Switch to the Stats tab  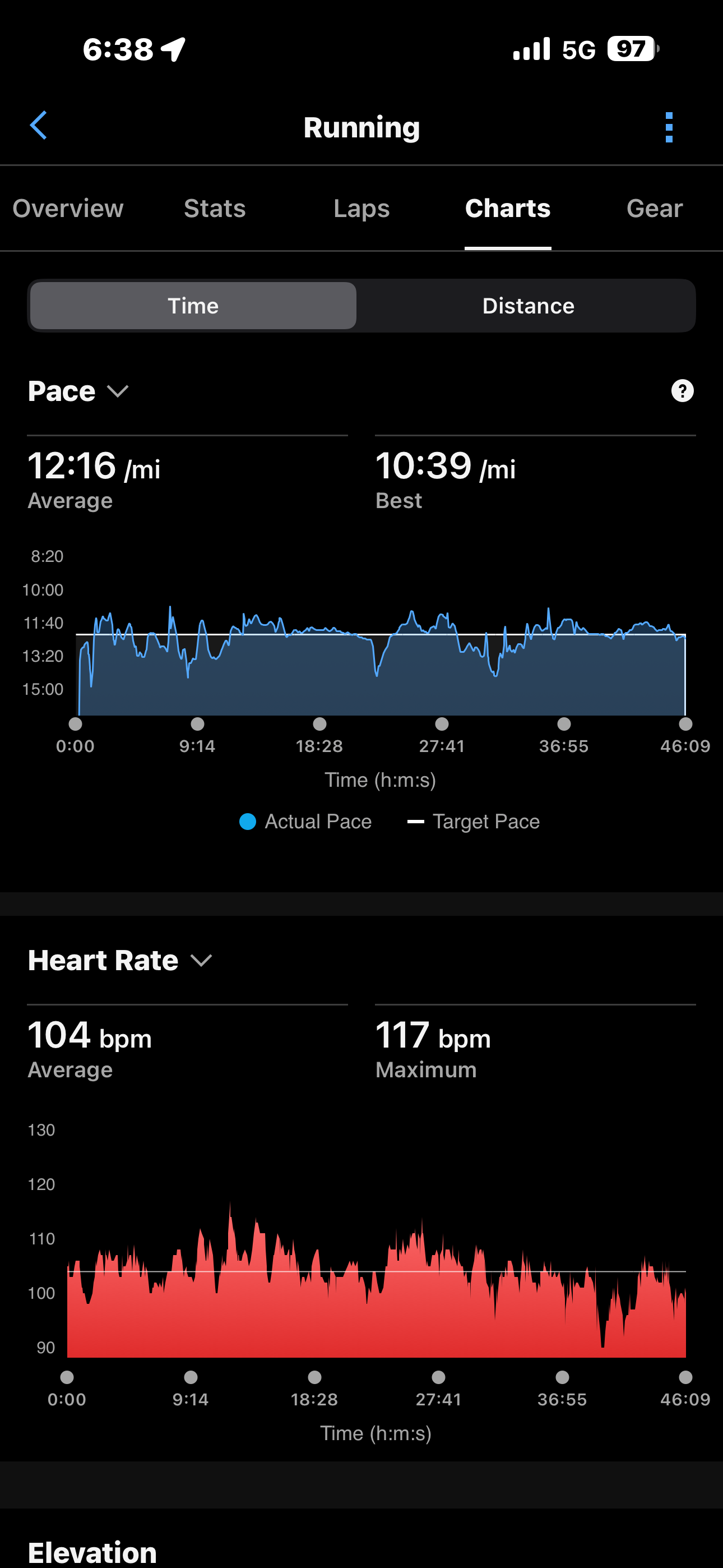click(215, 209)
